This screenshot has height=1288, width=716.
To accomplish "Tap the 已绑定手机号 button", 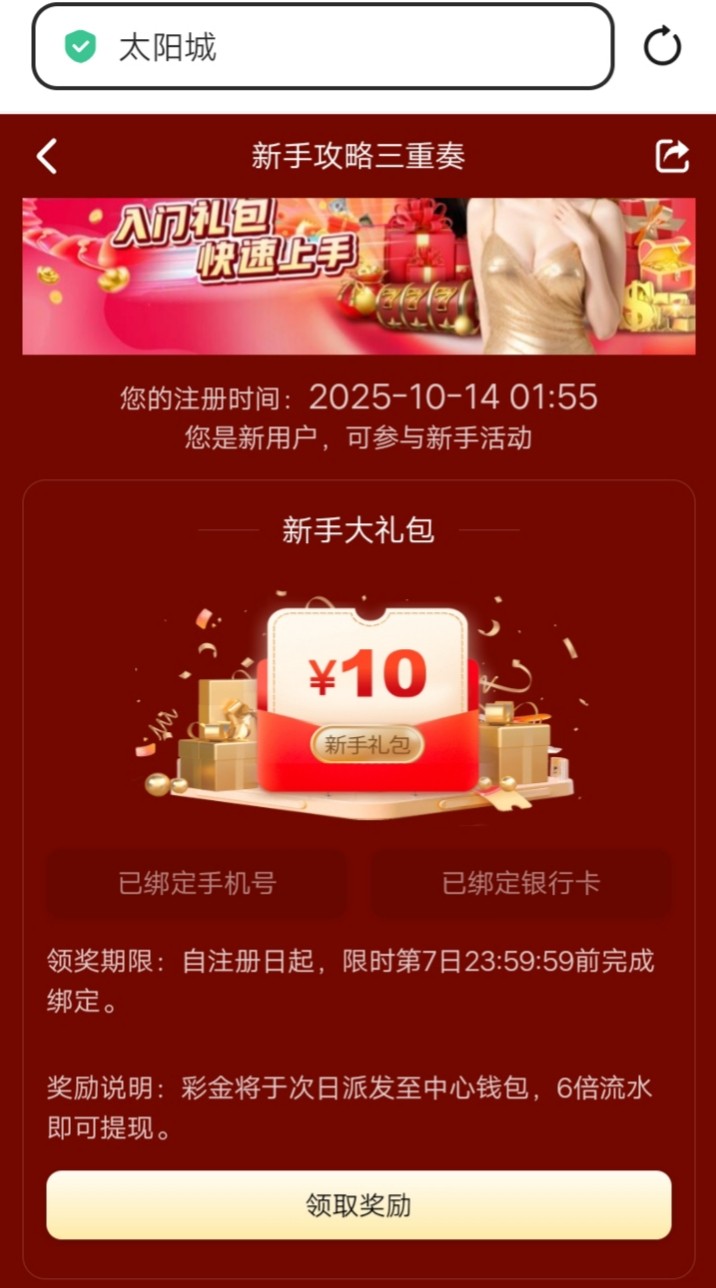I will (x=197, y=884).
